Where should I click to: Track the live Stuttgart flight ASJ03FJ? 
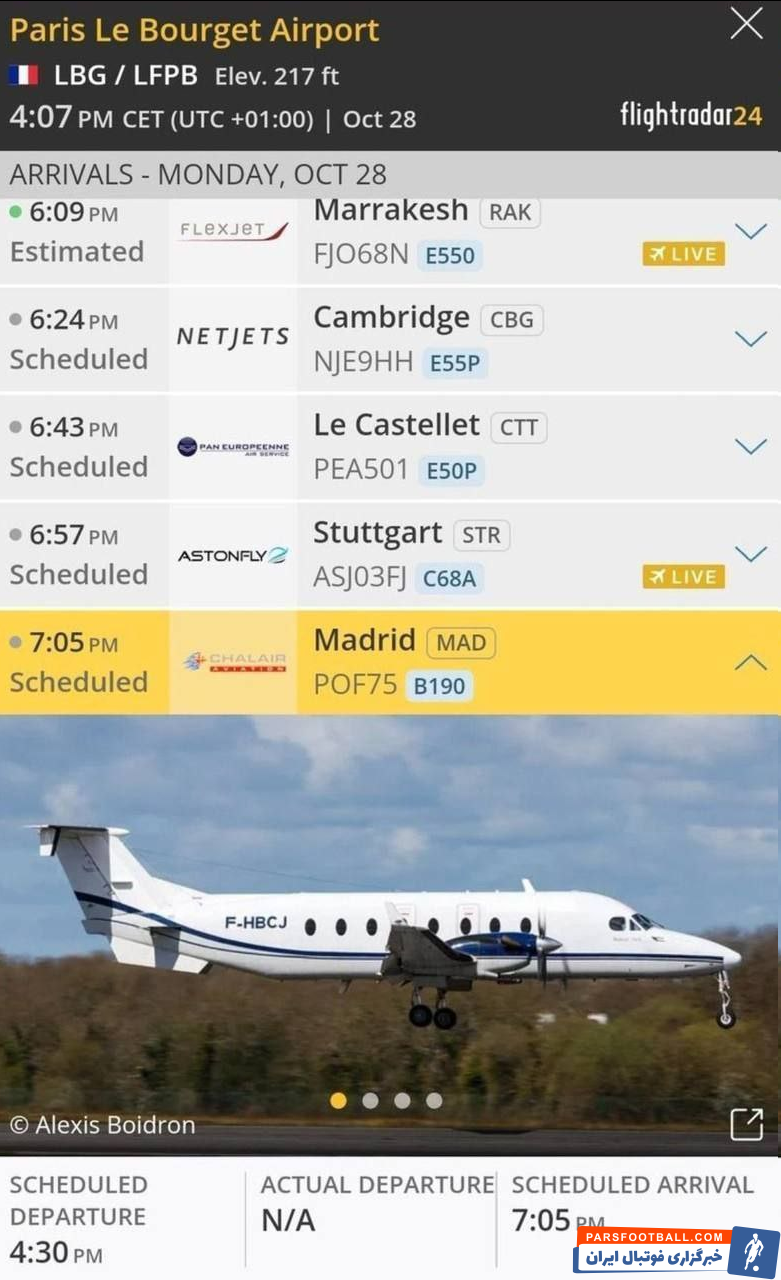(683, 577)
